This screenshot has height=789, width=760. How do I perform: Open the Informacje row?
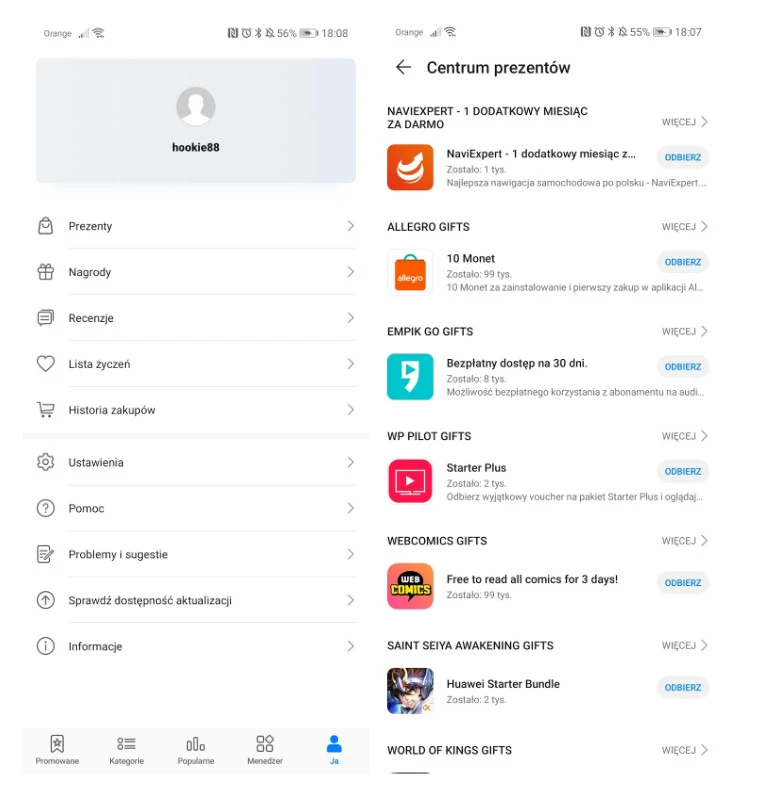pos(195,647)
